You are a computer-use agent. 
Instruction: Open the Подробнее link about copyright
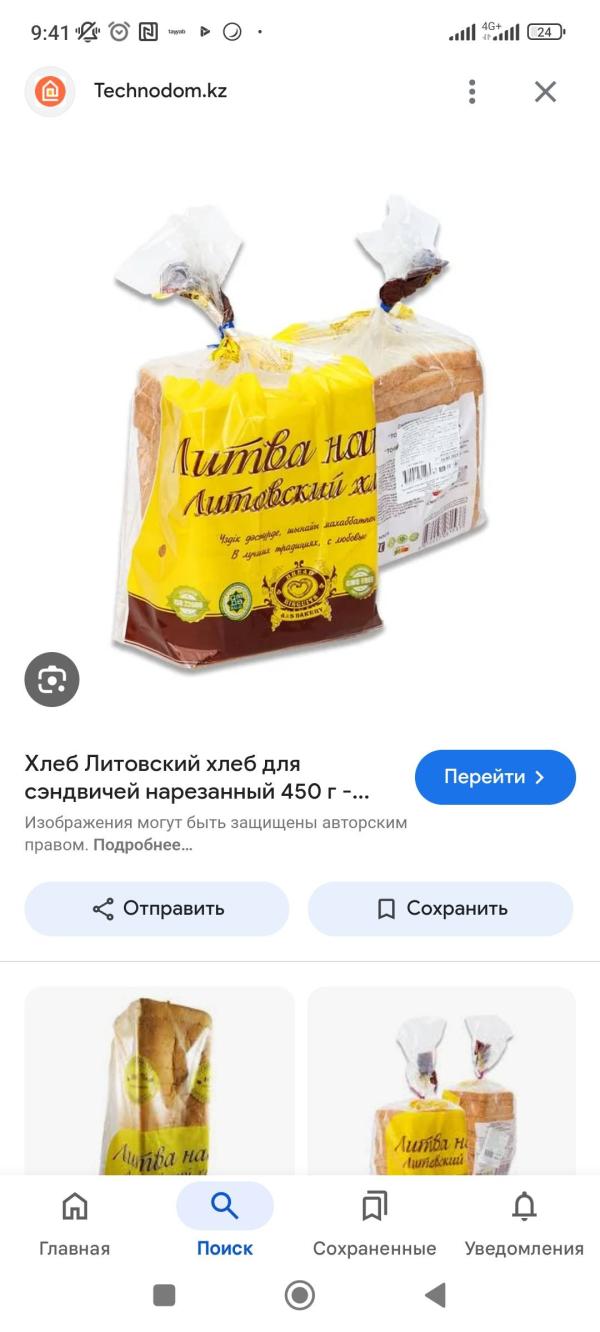pyautogui.click(x=143, y=845)
